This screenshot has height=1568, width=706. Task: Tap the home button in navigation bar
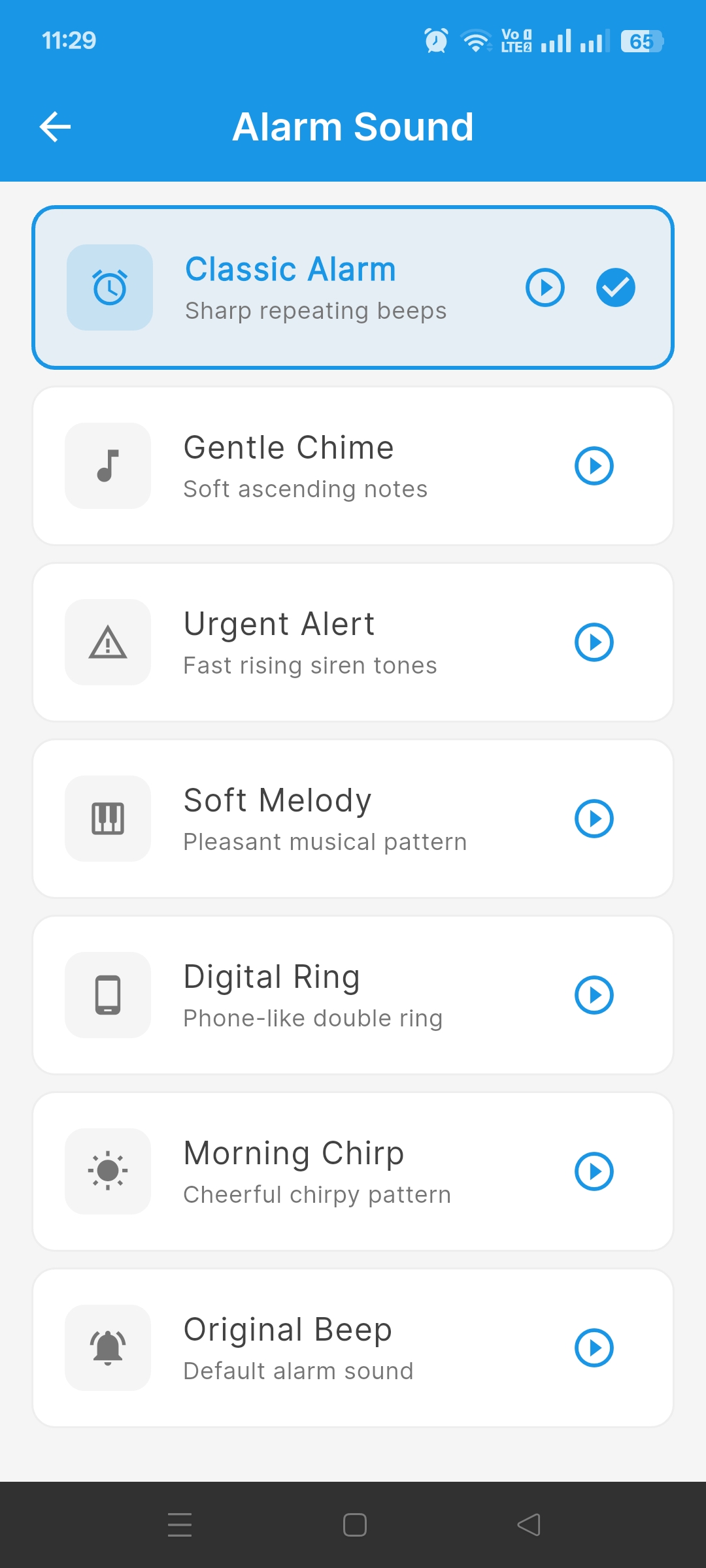(x=353, y=1524)
